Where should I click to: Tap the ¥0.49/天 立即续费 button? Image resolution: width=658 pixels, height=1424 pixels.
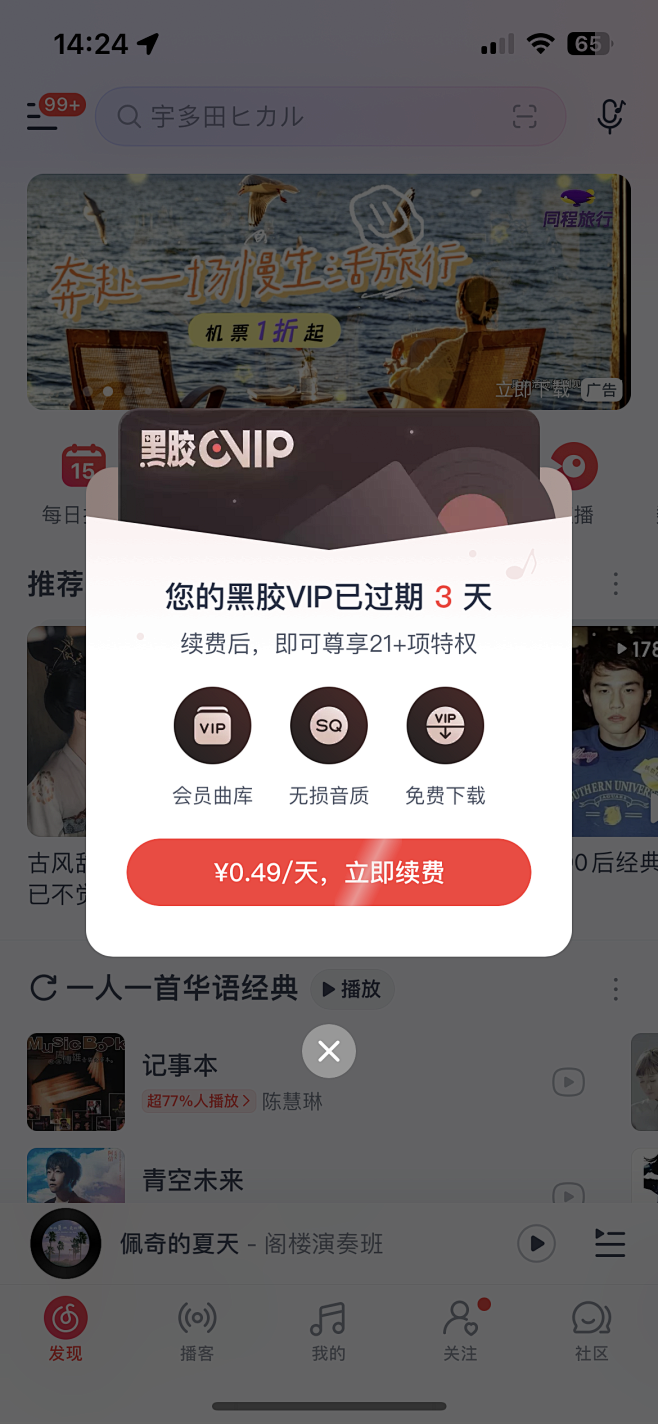pyautogui.click(x=328, y=873)
